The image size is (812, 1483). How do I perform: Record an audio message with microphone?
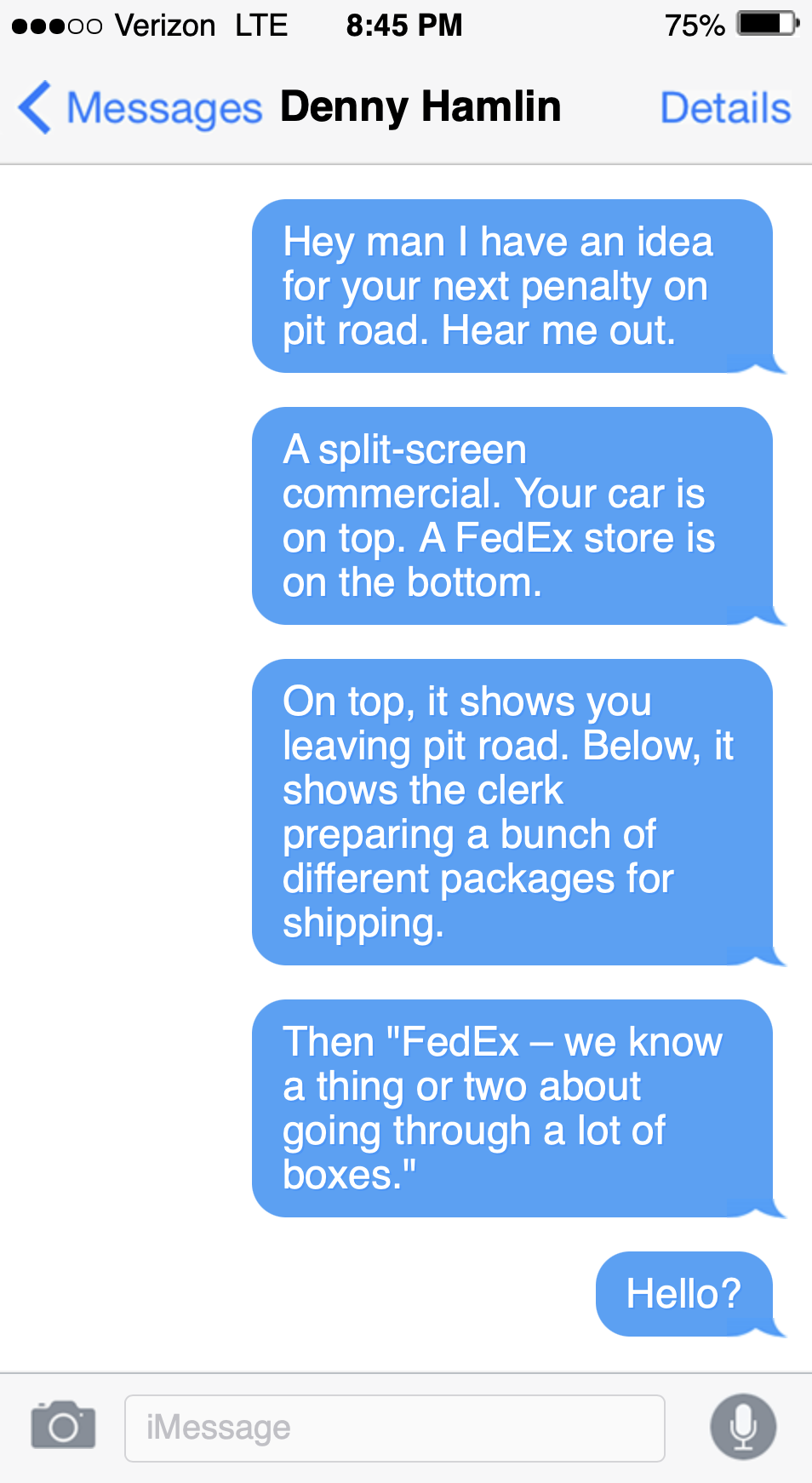click(x=743, y=1426)
